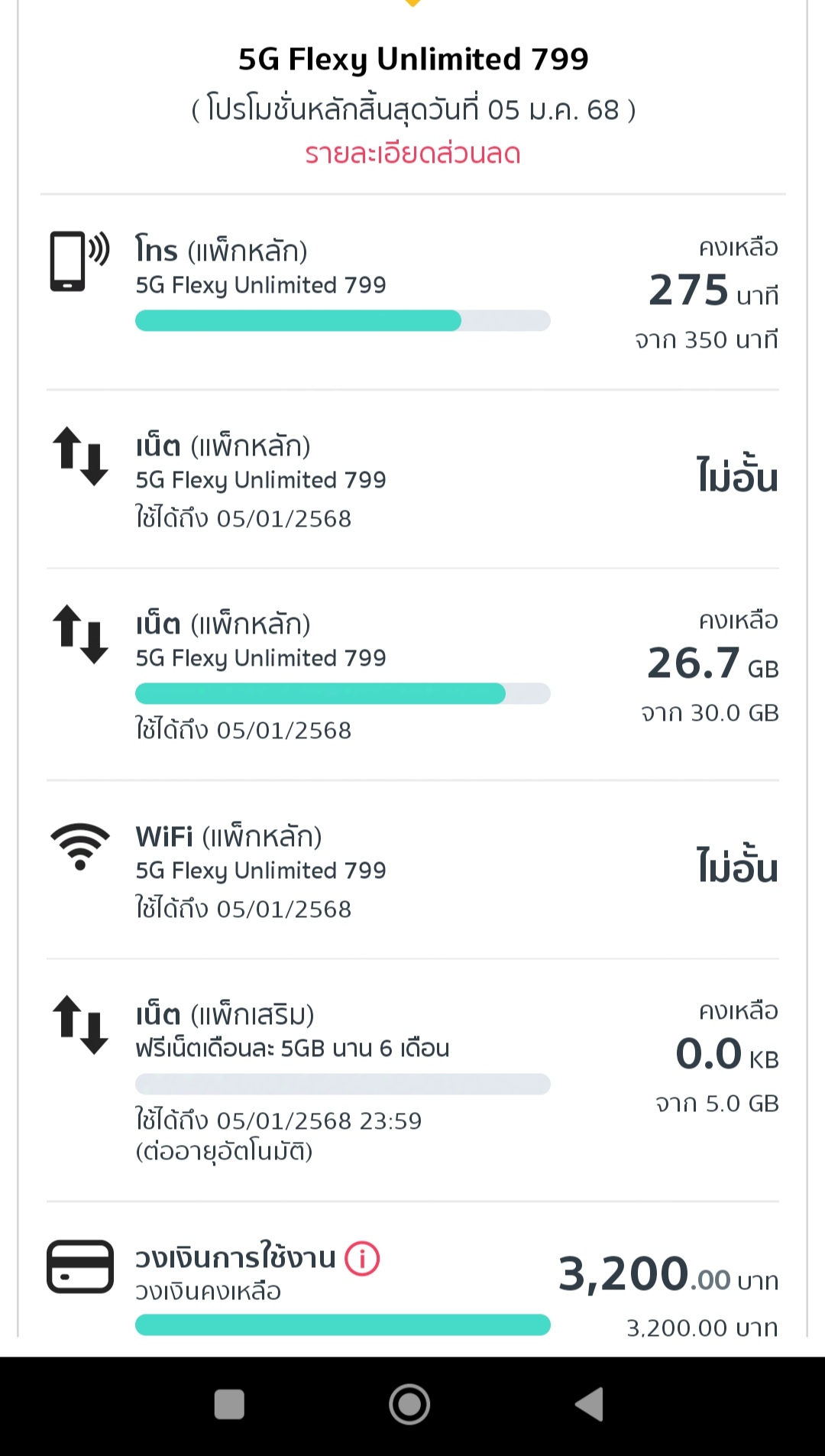Image resolution: width=825 pixels, height=1456 pixels.
Task: Go back using the system back button
Action: (590, 1404)
